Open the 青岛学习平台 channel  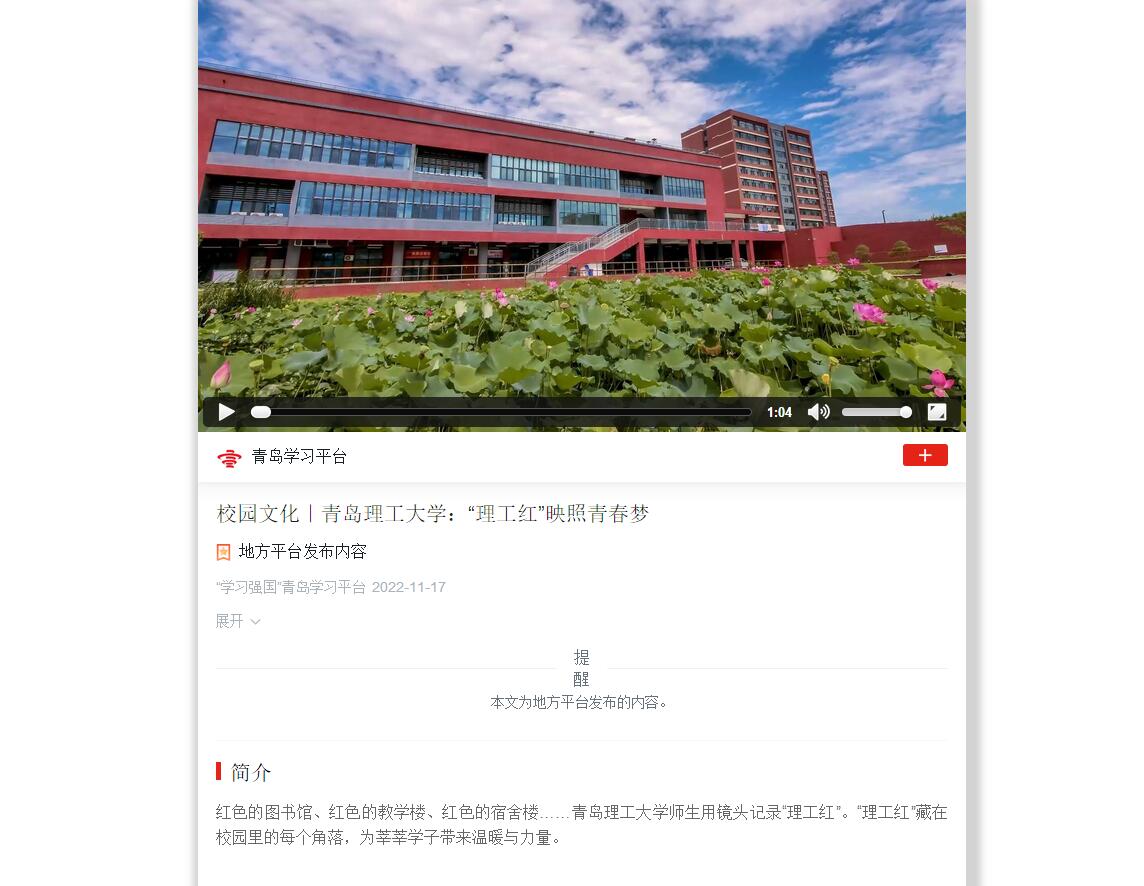298,457
